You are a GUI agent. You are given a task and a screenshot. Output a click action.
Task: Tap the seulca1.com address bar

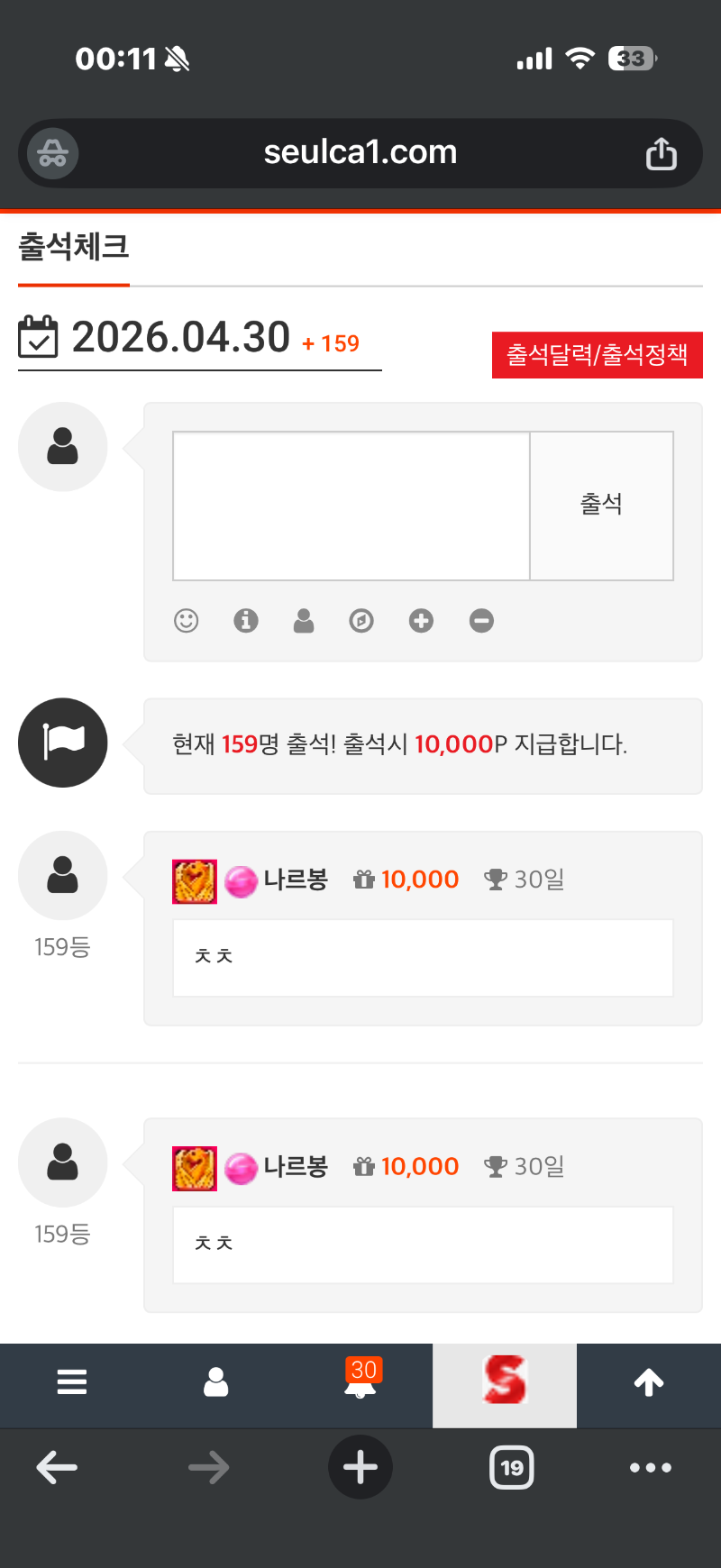coord(360,153)
